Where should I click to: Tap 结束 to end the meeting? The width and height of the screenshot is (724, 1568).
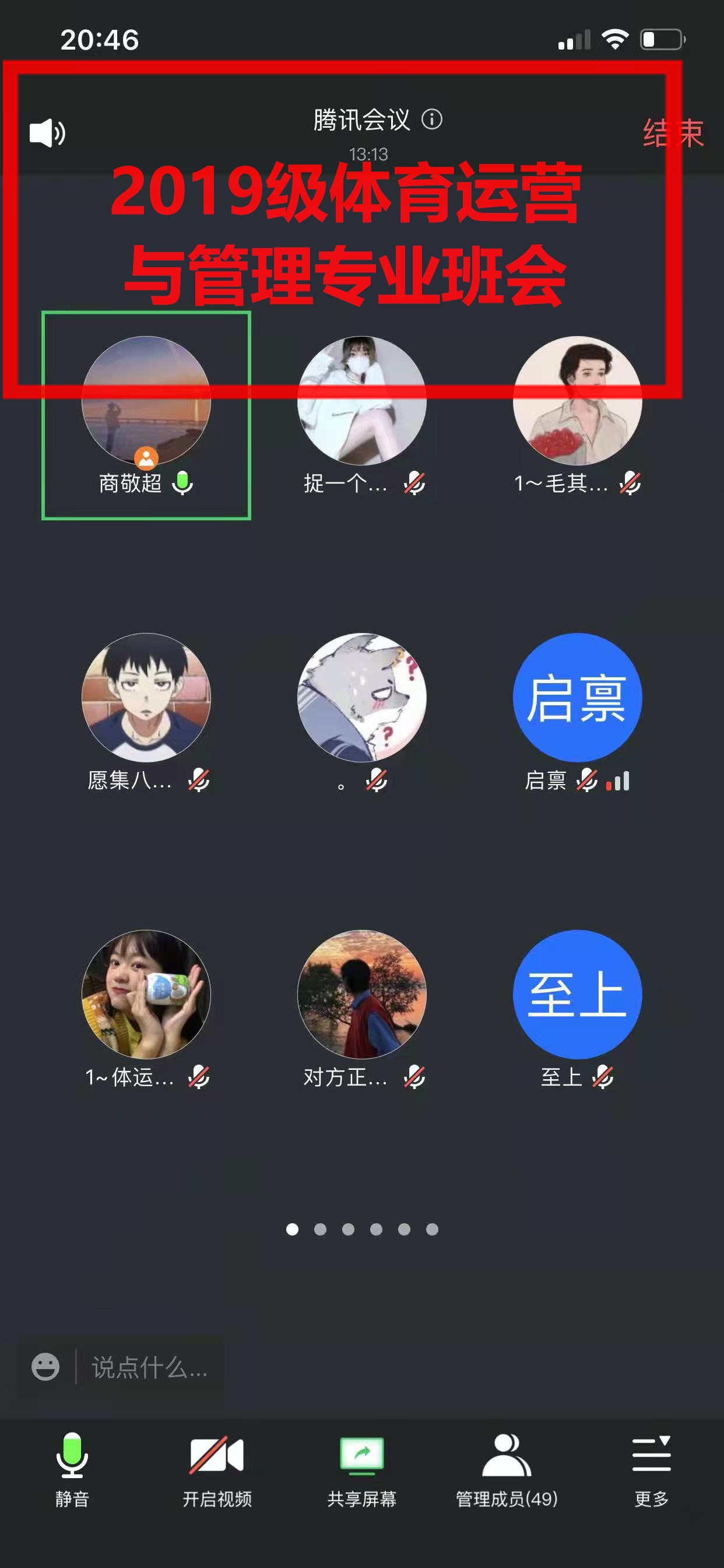[673, 134]
